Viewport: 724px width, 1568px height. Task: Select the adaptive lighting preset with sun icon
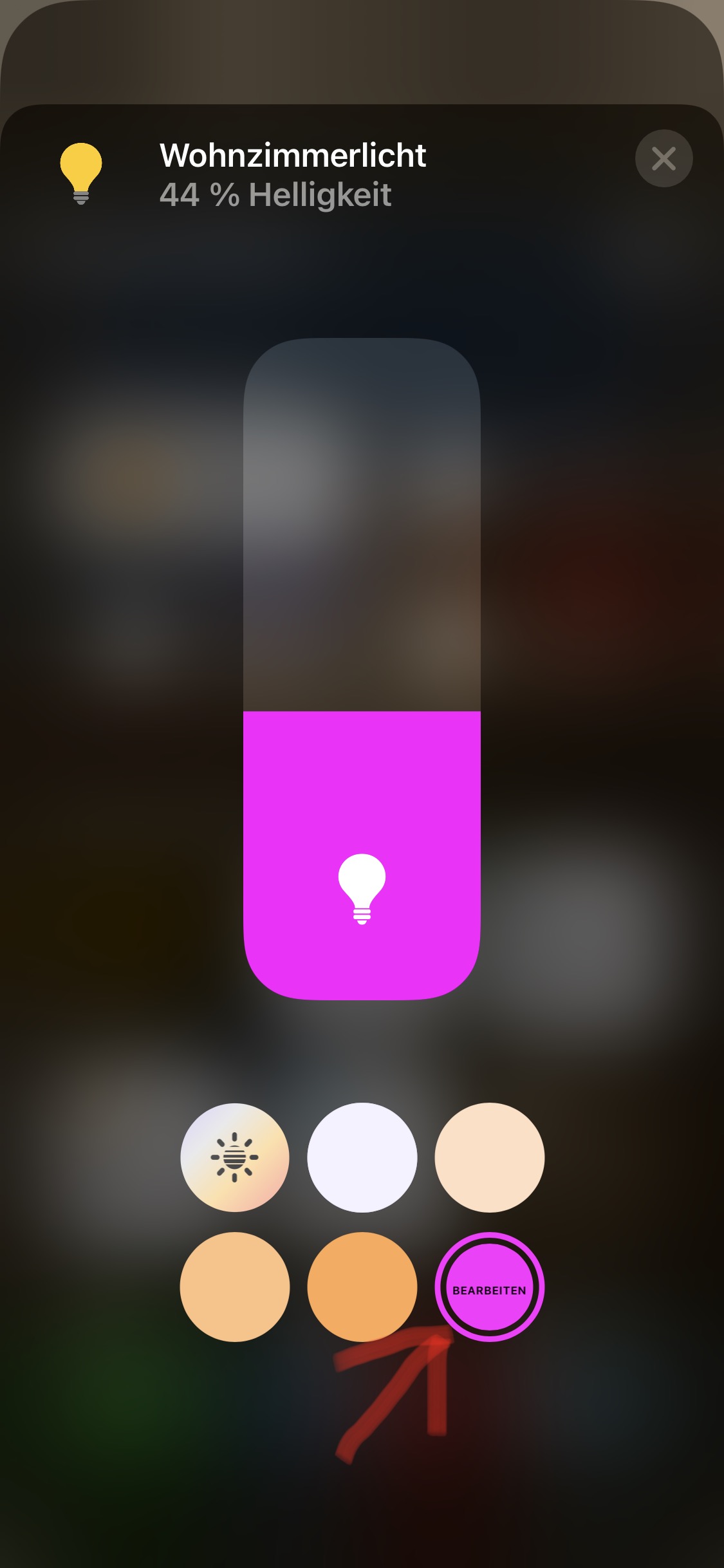(x=235, y=1157)
